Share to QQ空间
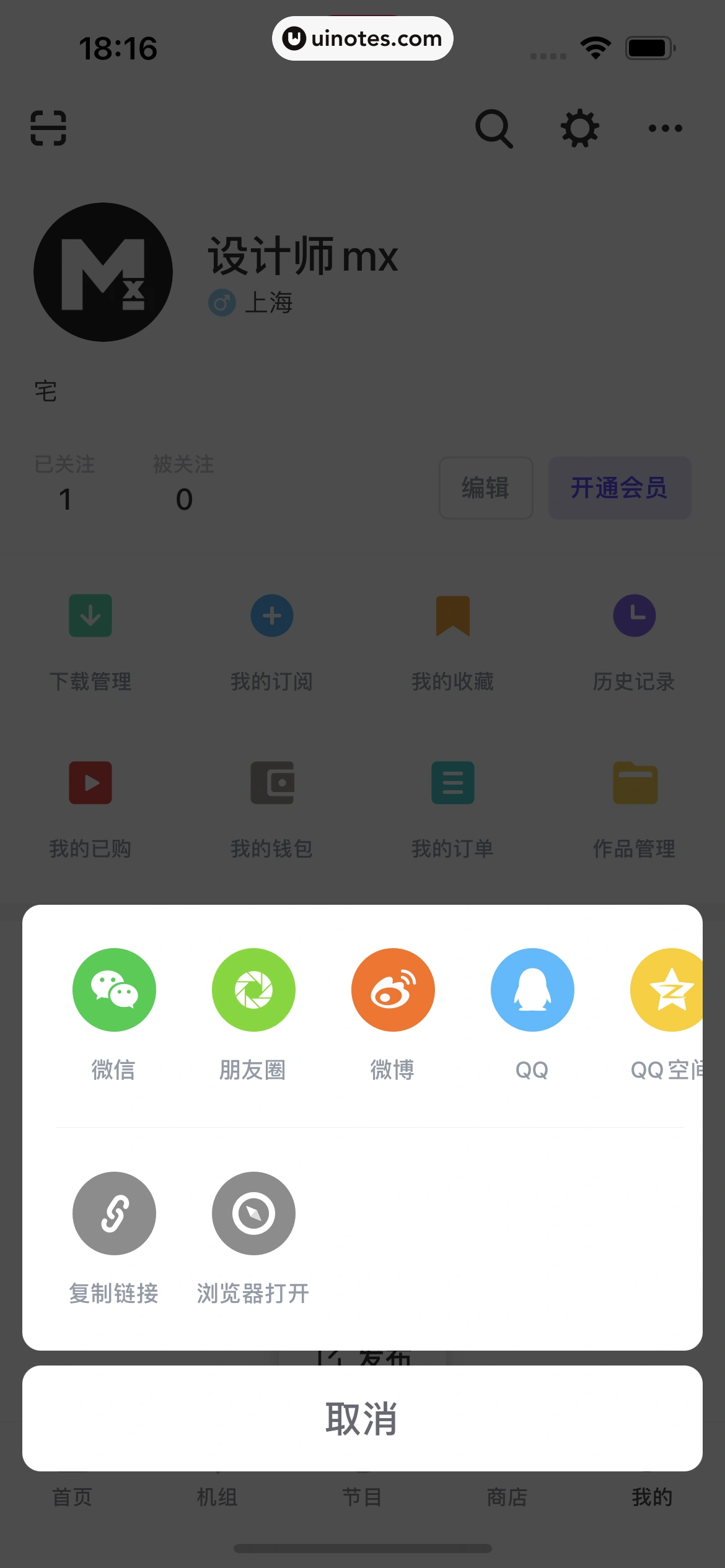725x1568 pixels. [669, 989]
